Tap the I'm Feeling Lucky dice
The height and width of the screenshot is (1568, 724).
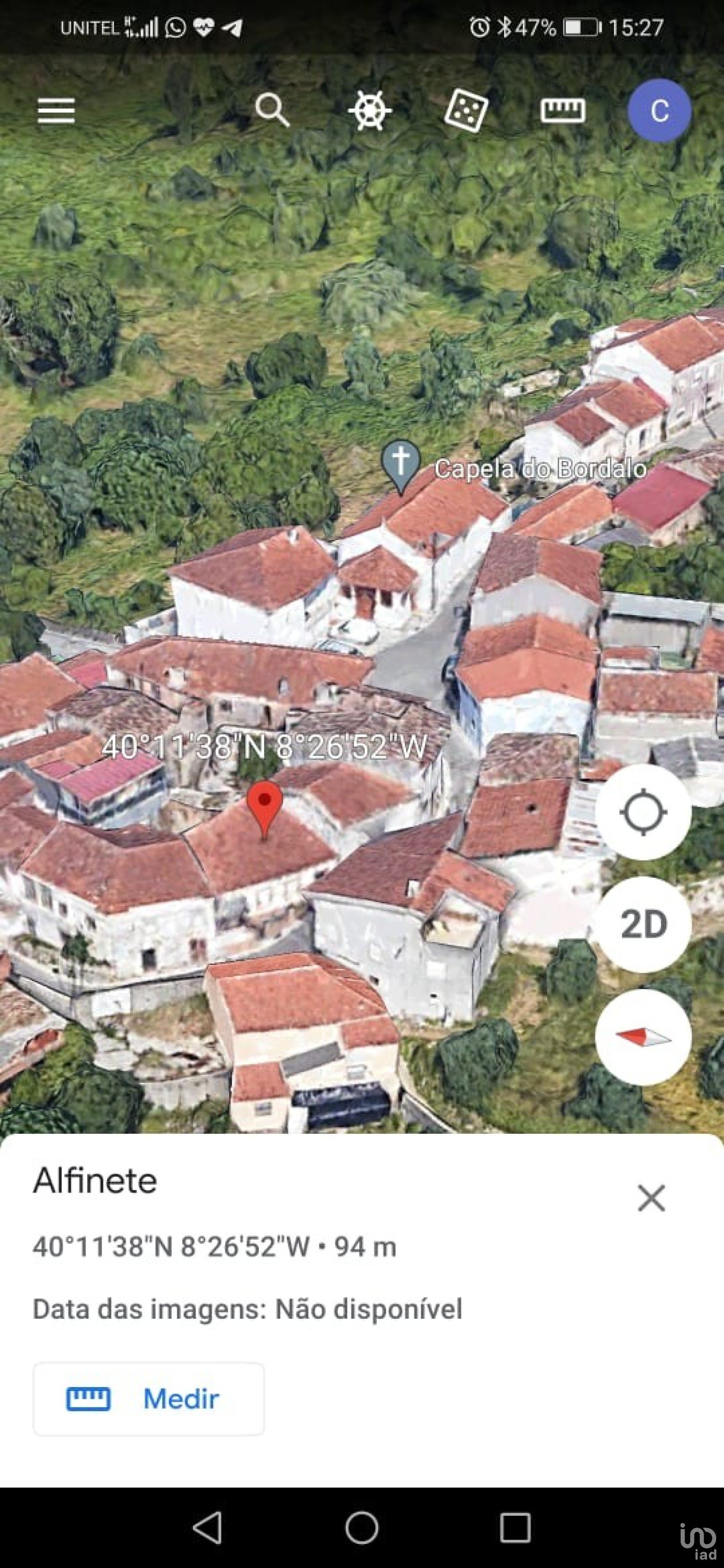pos(466,110)
